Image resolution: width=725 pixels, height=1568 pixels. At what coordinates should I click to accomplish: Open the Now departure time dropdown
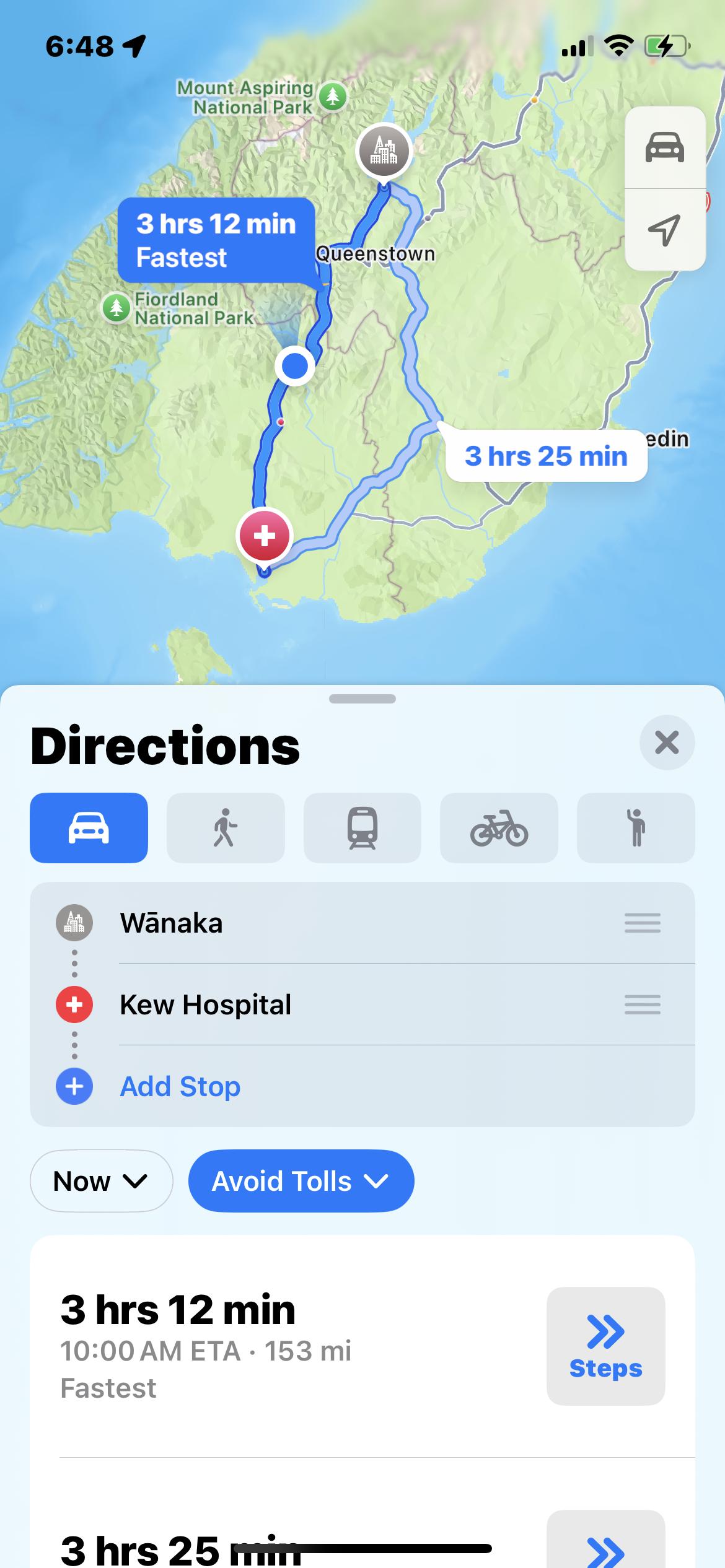101,1181
